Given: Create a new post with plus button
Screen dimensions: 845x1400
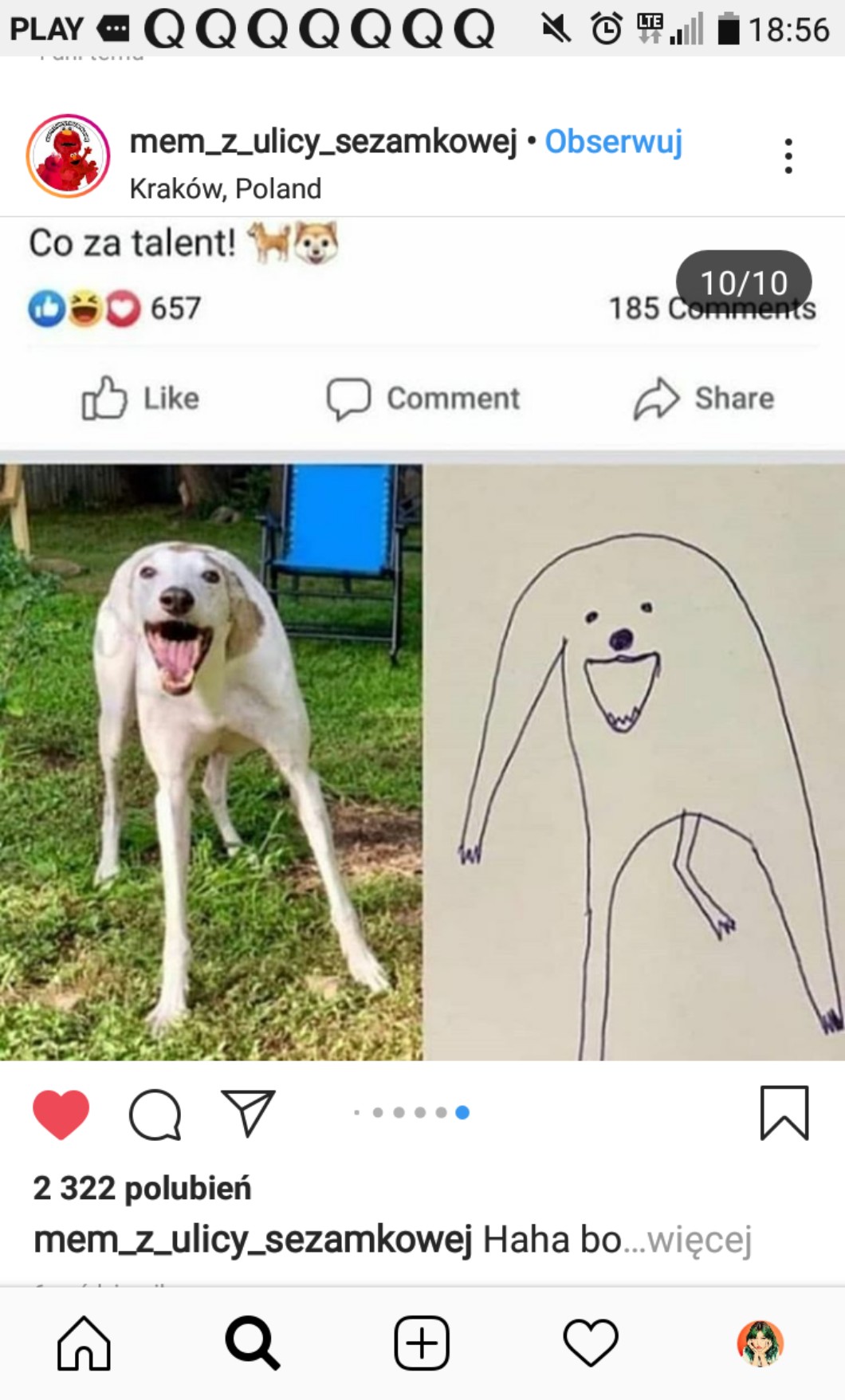Looking at the screenshot, I should point(422,1343).
